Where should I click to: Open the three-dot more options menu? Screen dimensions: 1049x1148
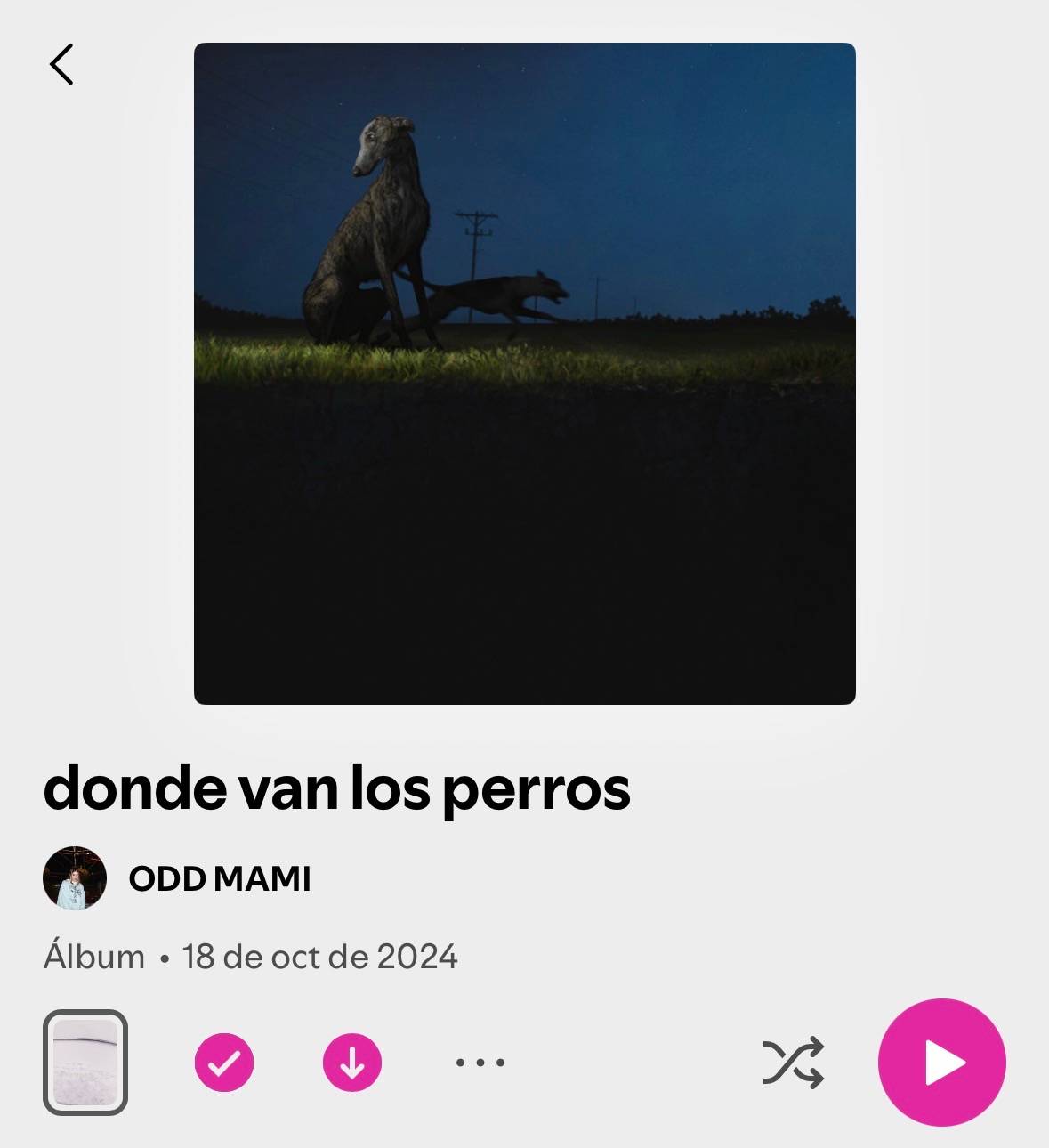480,1063
